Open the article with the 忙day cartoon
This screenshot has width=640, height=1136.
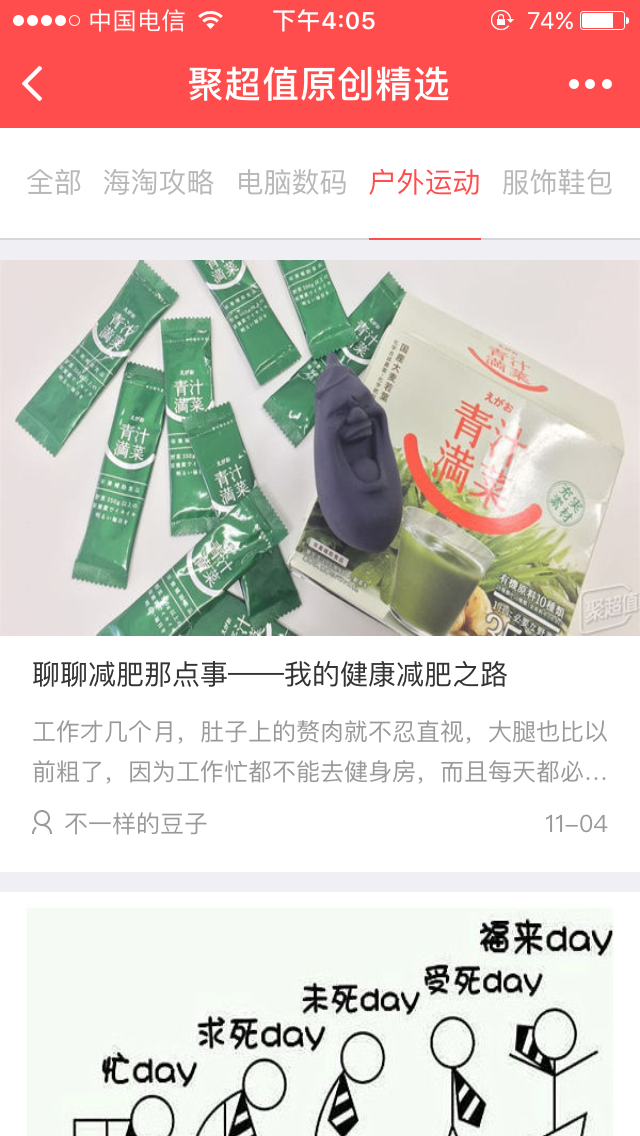[x=320, y=1020]
